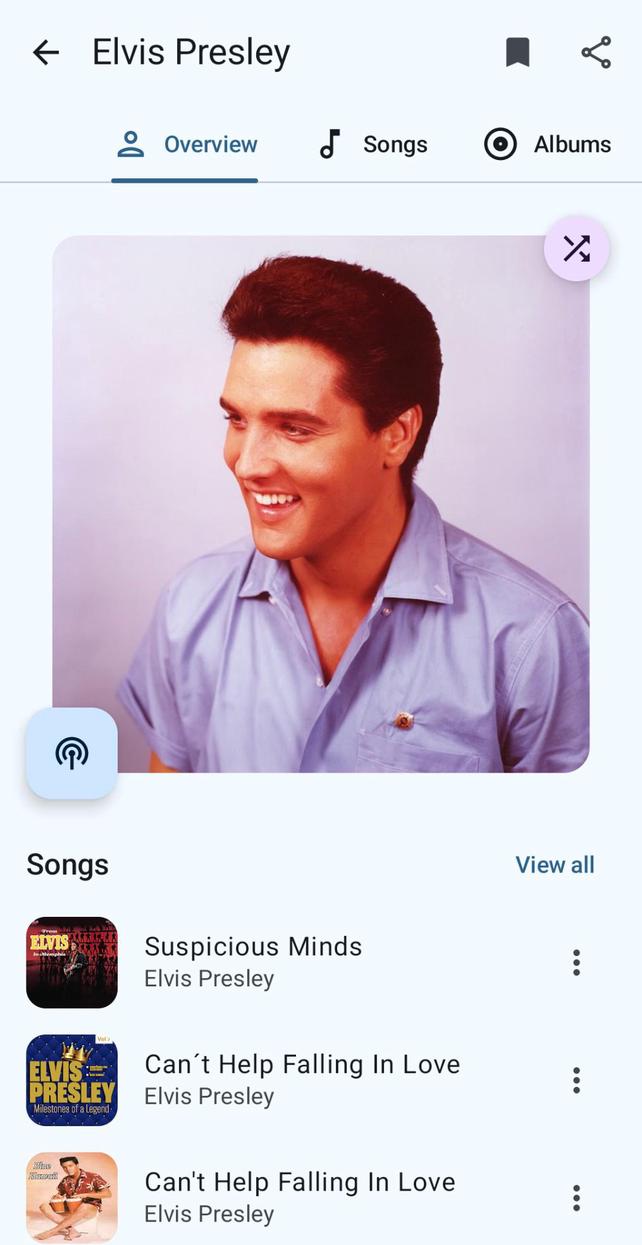Play Suspicious Minds
The height and width of the screenshot is (1245, 642).
(x=253, y=961)
